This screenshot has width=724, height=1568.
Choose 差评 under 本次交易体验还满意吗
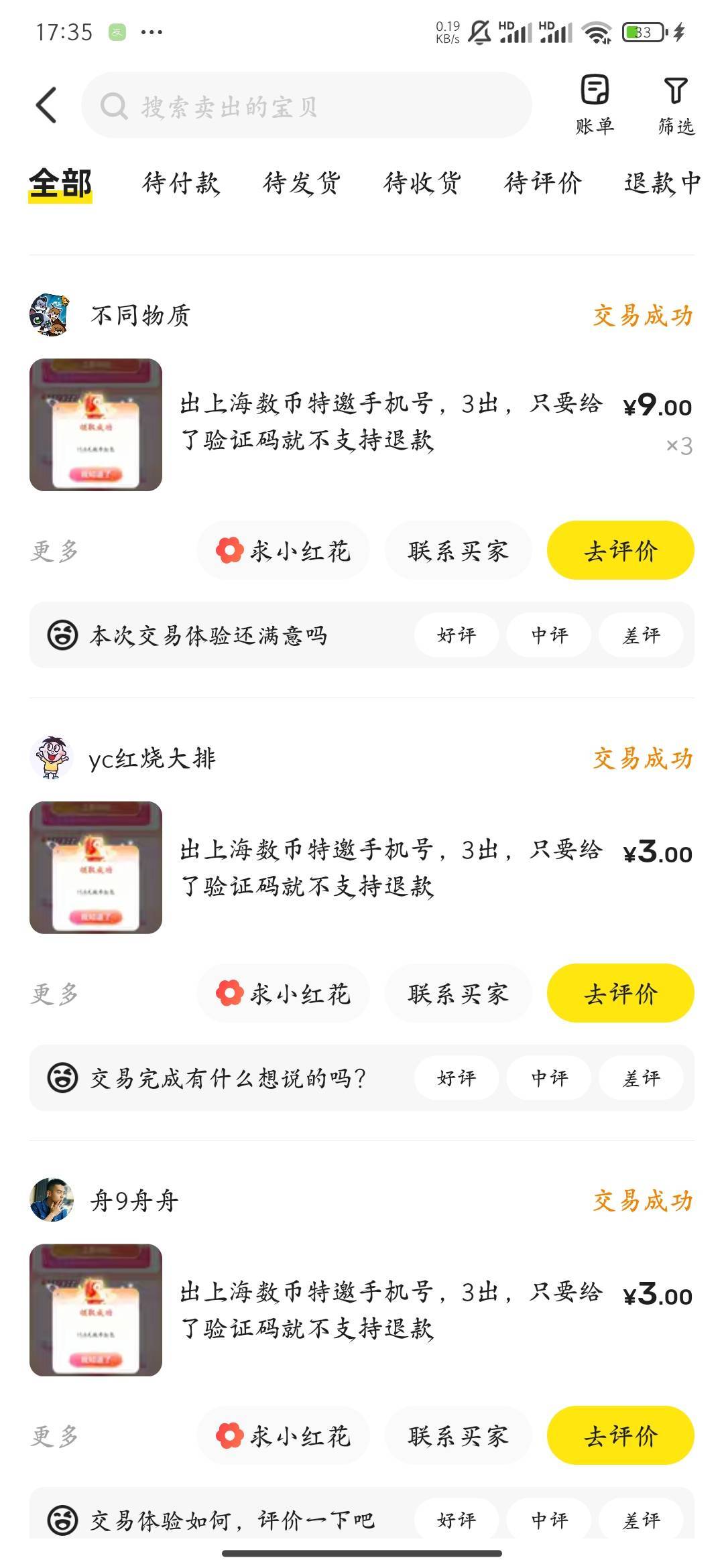coord(641,635)
